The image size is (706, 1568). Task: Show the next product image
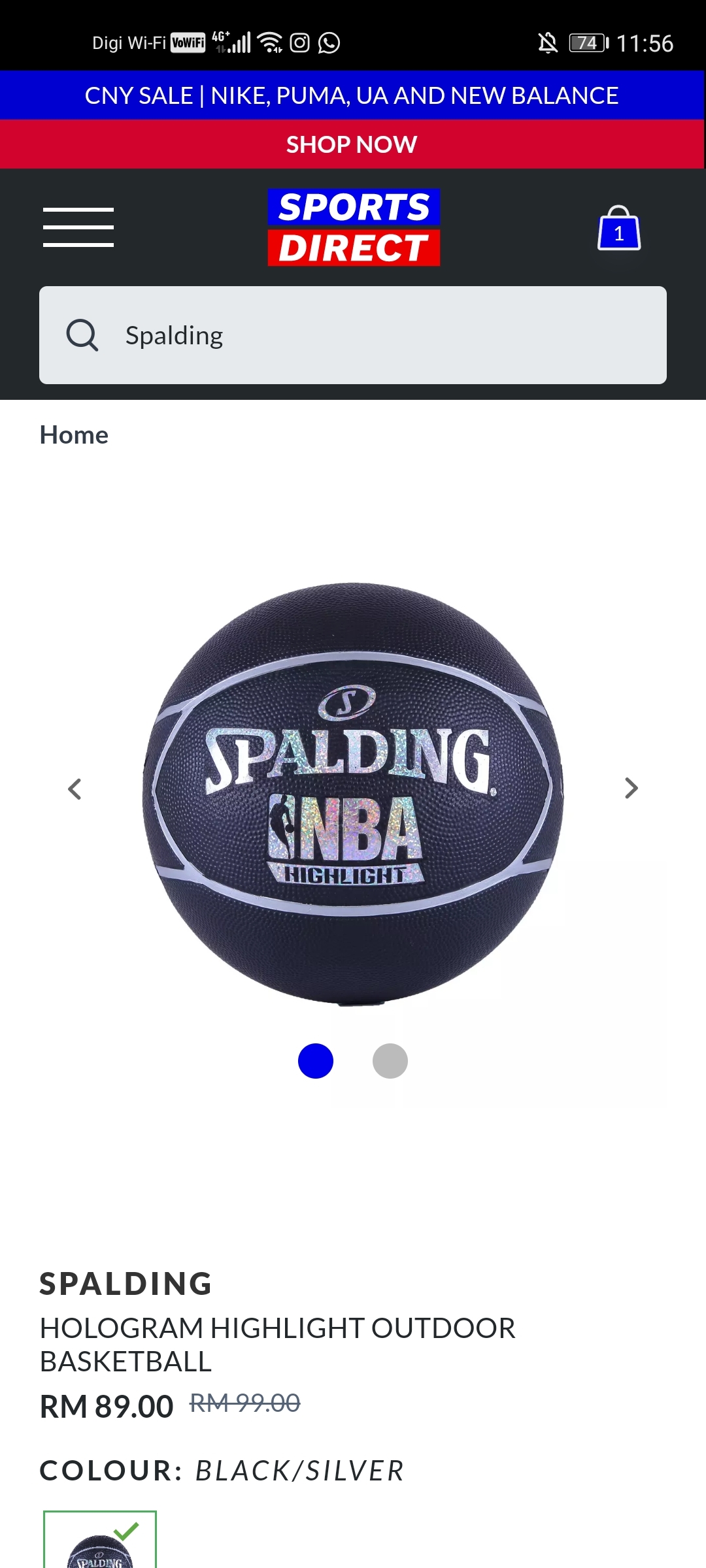tap(631, 789)
